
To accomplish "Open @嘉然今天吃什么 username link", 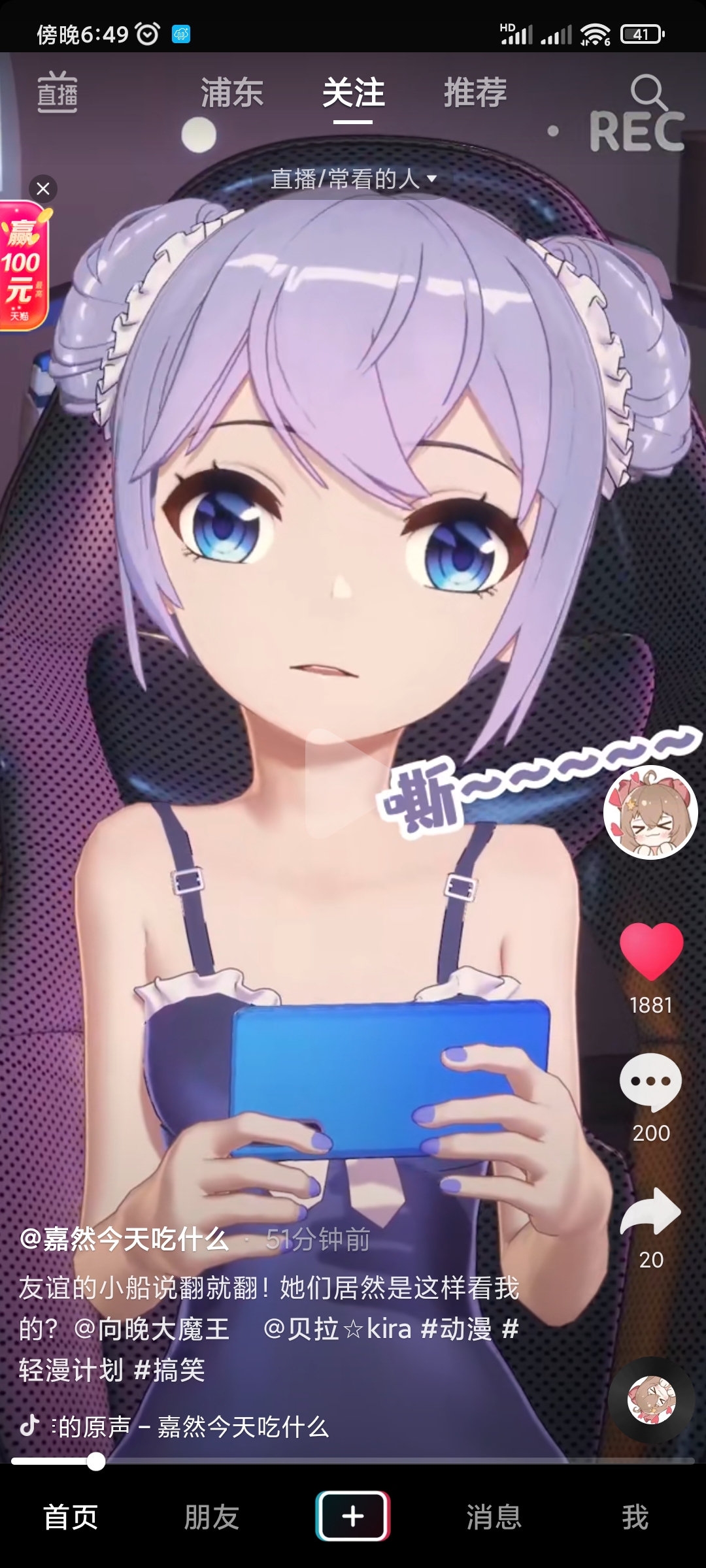I will click(124, 1239).
